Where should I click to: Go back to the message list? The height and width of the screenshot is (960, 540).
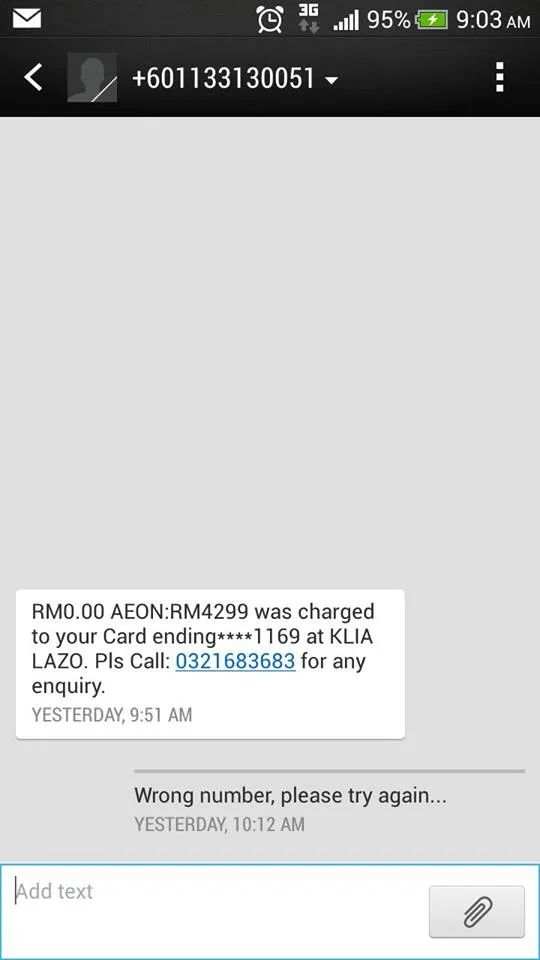point(33,78)
